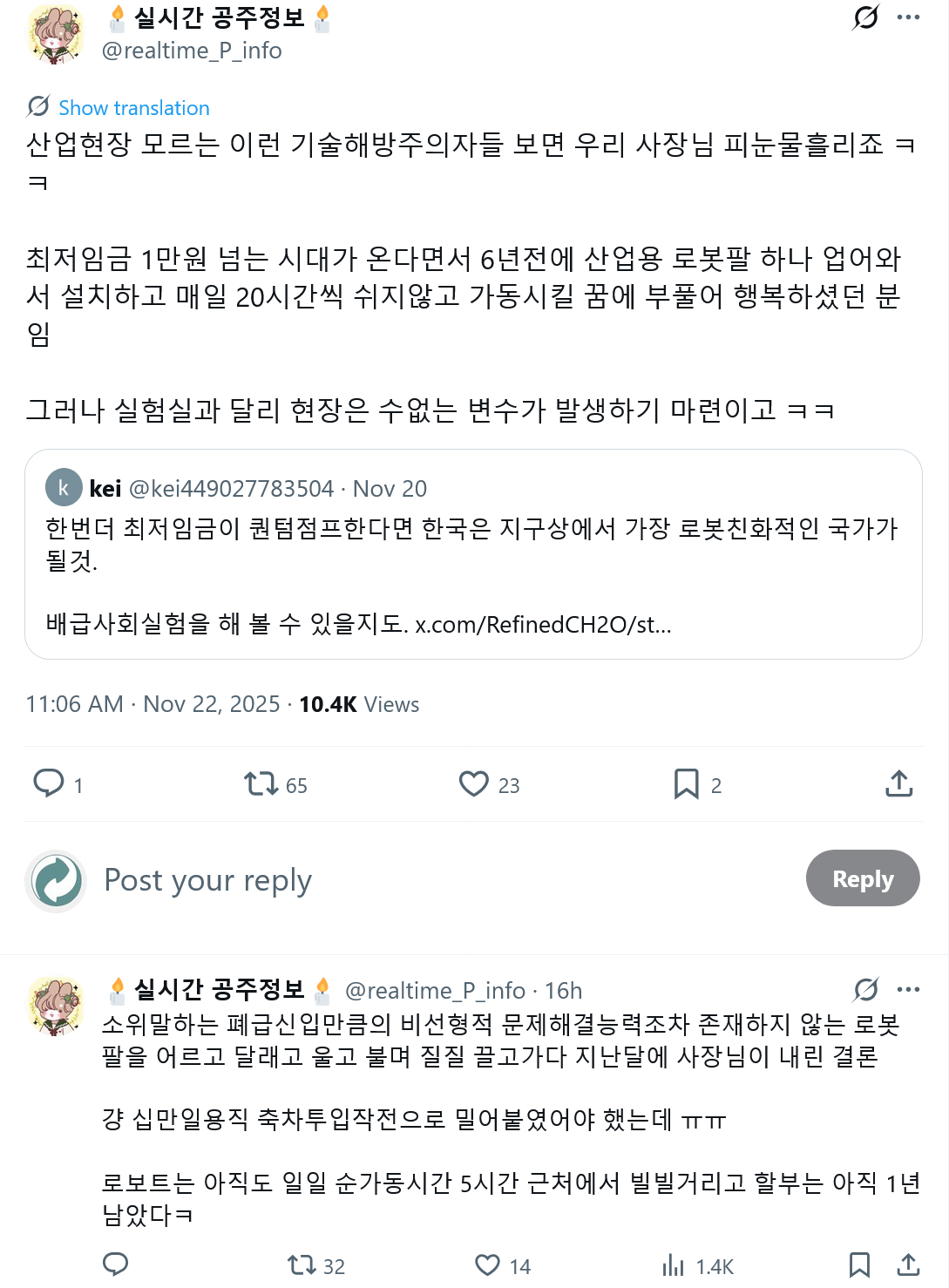This screenshot has height=1288, width=949.
Task: Reply to the main post via comment icon
Action: tap(49, 783)
